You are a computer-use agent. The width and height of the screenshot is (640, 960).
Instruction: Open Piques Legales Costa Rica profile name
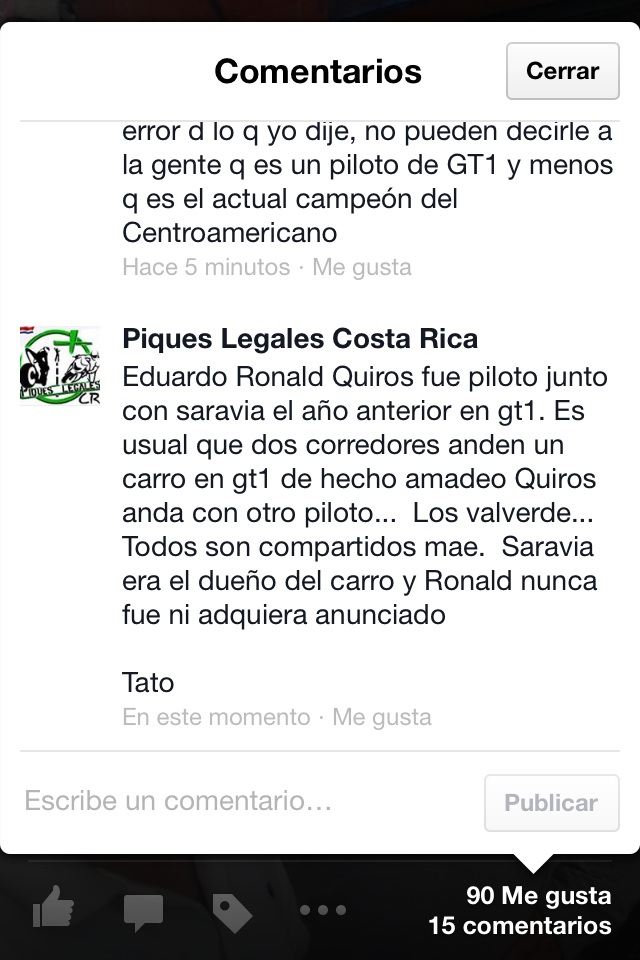(299, 338)
